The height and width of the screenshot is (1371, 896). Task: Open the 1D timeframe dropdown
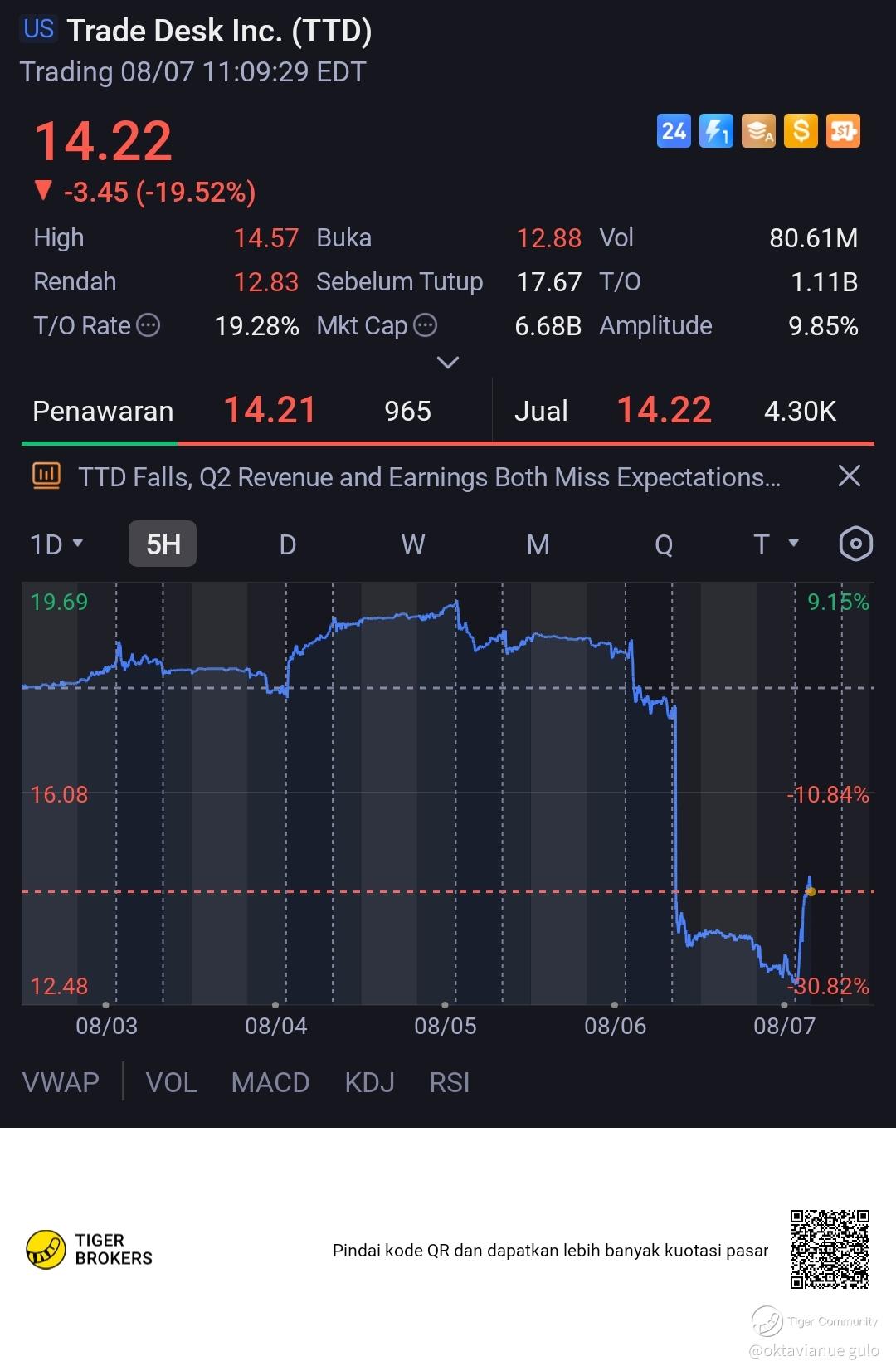click(x=56, y=544)
